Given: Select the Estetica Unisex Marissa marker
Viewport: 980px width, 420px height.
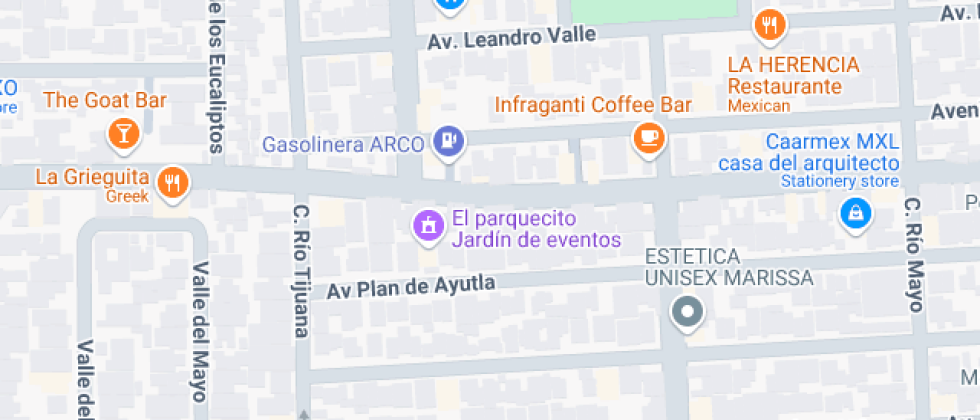Looking at the screenshot, I should (687, 312).
